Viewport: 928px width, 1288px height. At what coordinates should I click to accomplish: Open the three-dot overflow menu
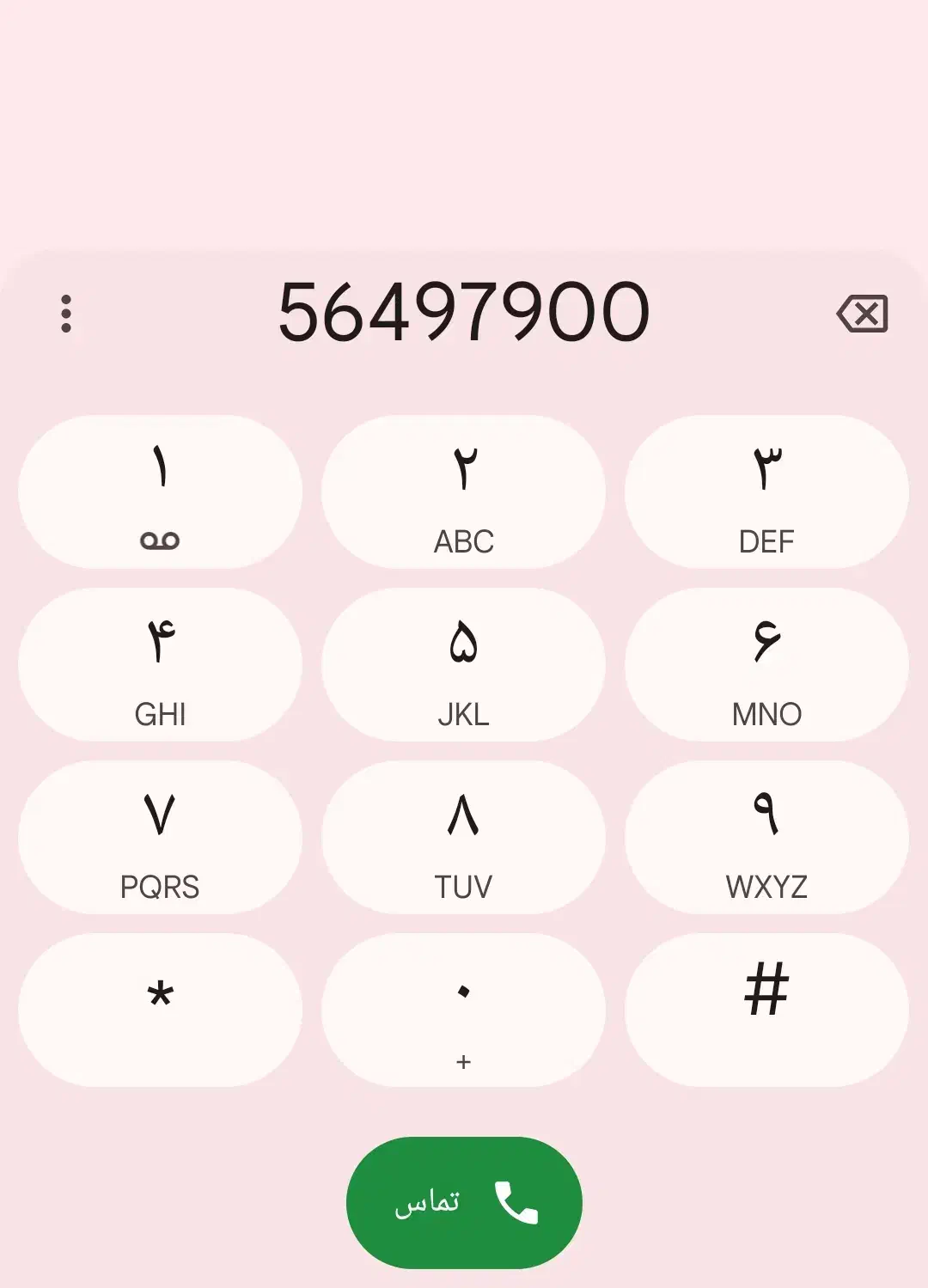click(x=65, y=314)
